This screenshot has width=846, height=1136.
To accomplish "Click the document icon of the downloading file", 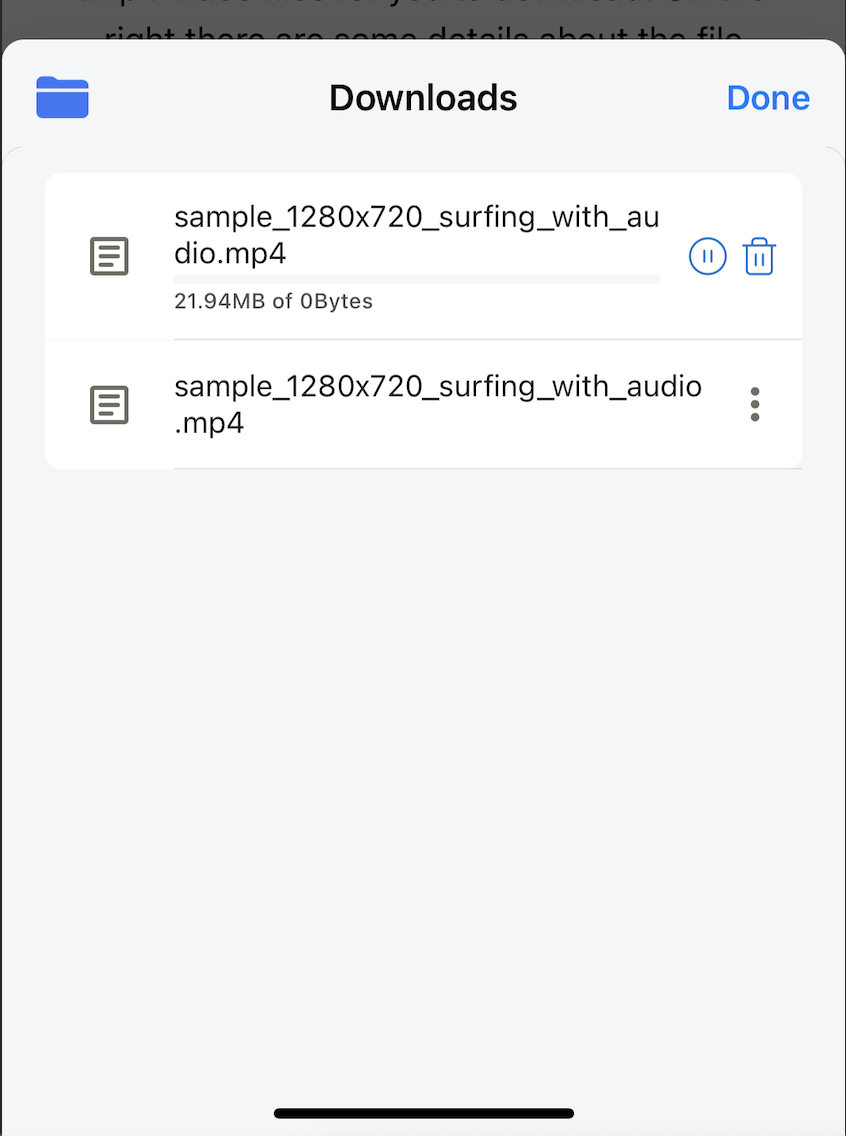I will coord(109,256).
